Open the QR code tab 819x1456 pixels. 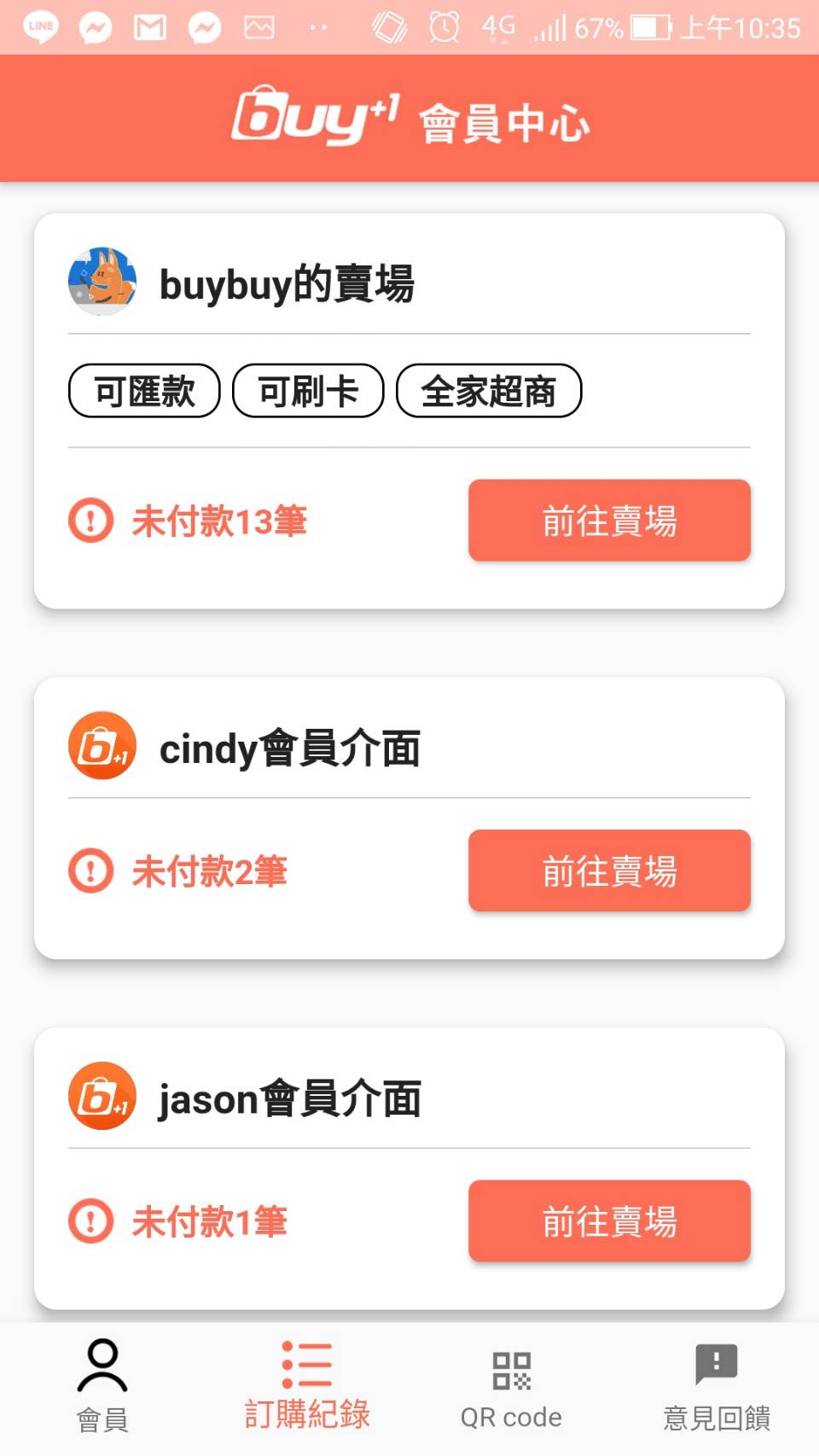tap(512, 1387)
